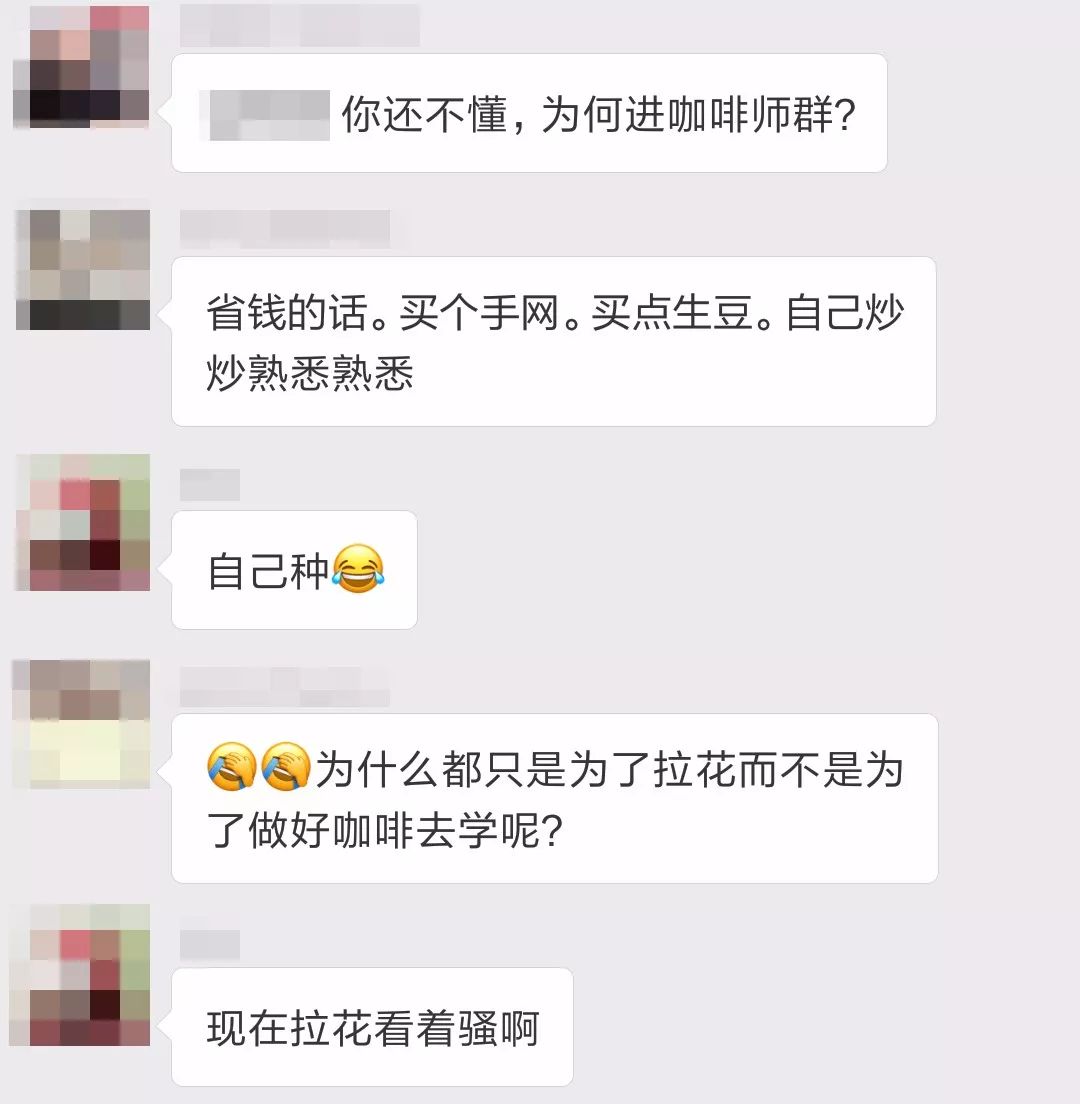The width and height of the screenshot is (1080, 1104).
Task: Open avatar beside 现在拉花看着骚啊 message
Action: click(x=82, y=976)
